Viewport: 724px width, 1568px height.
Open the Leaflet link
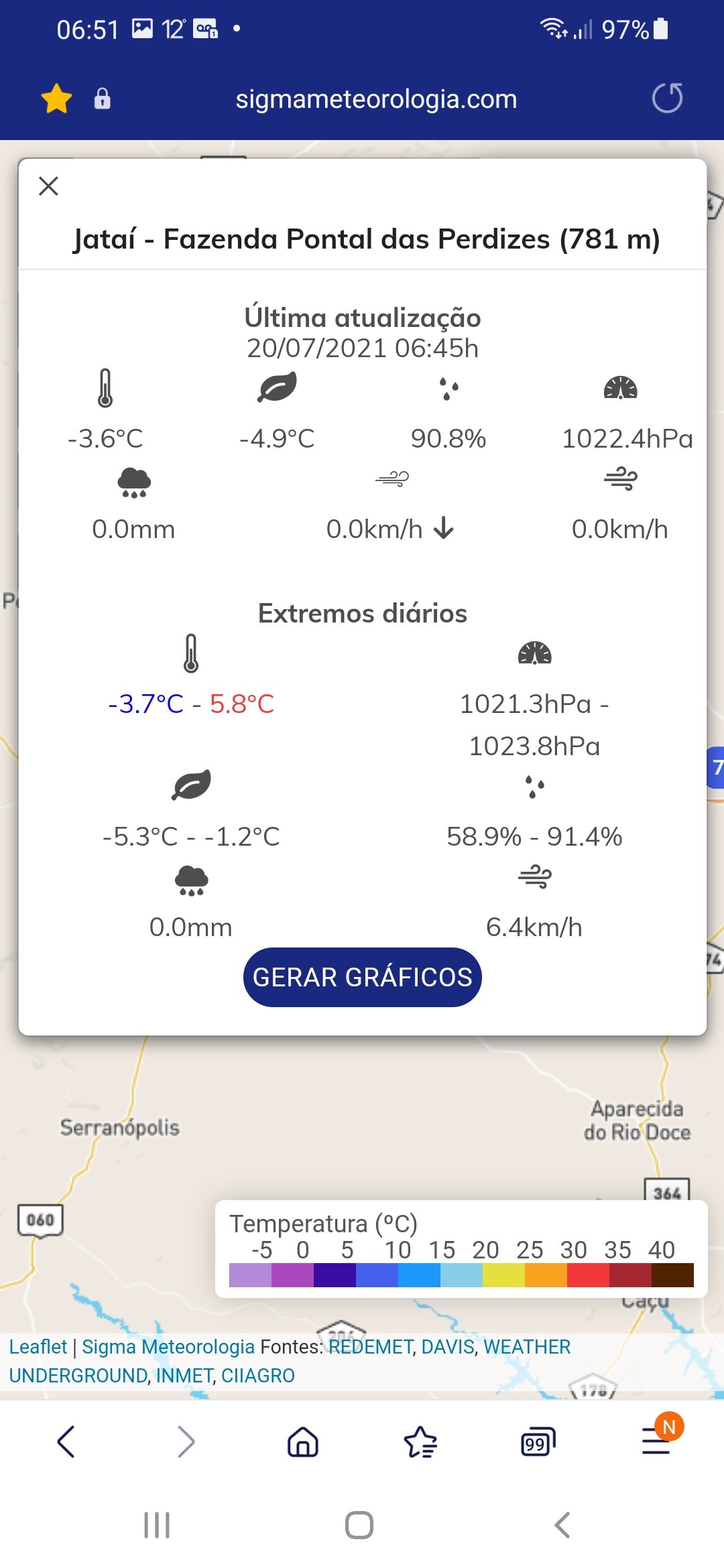click(x=38, y=1347)
